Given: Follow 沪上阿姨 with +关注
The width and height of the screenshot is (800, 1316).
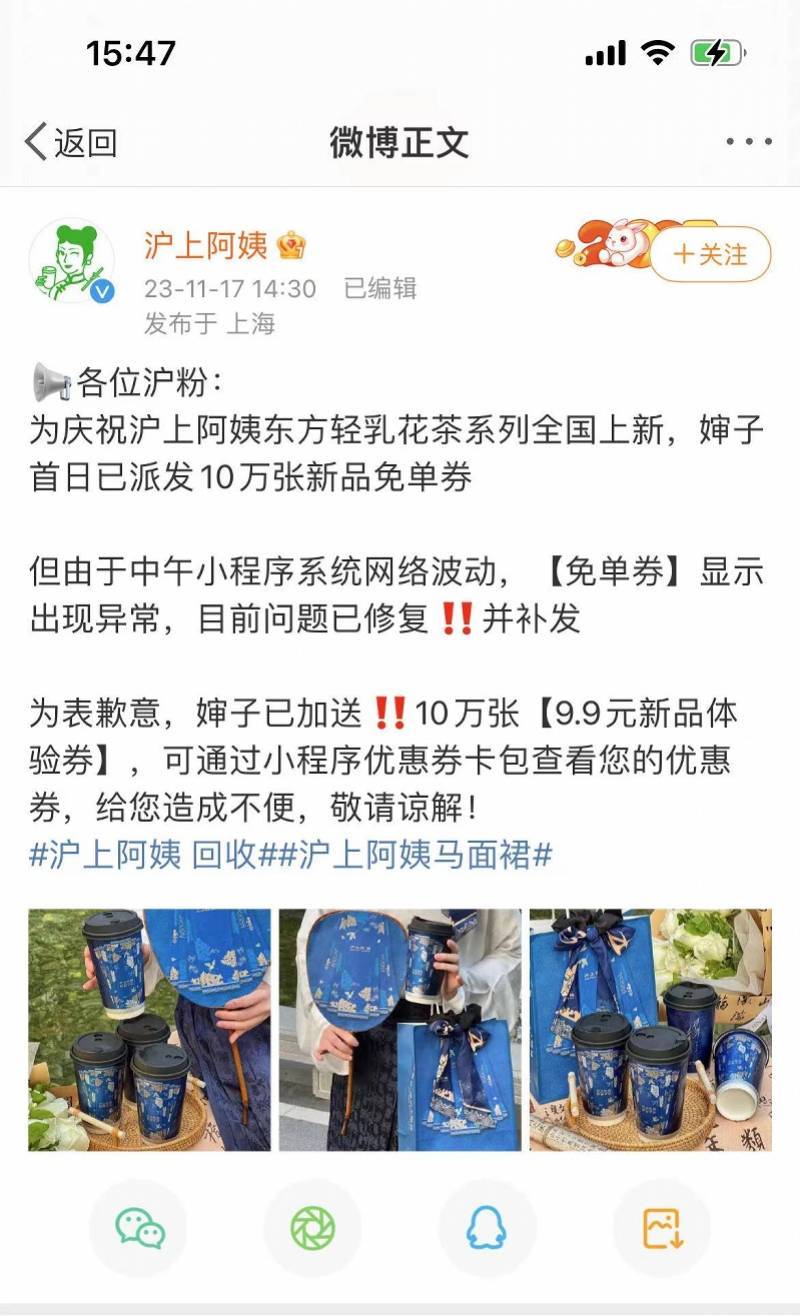Looking at the screenshot, I should coord(711,254).
